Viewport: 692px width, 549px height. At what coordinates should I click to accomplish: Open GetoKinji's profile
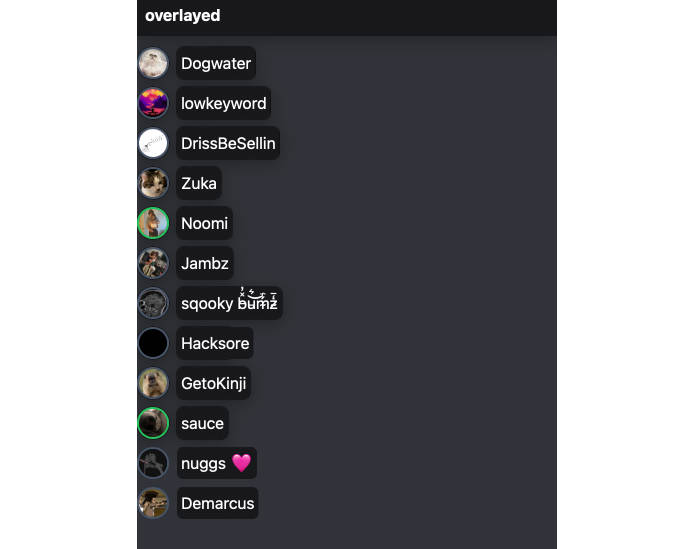(213, 384)
